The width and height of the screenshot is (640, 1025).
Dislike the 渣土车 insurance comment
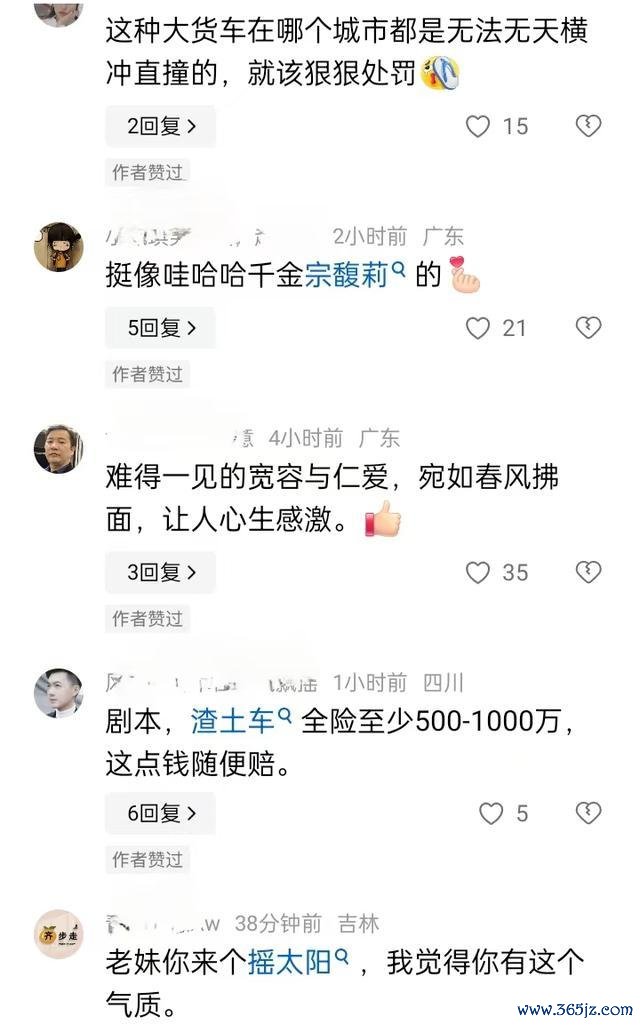(x=589, y=813)
